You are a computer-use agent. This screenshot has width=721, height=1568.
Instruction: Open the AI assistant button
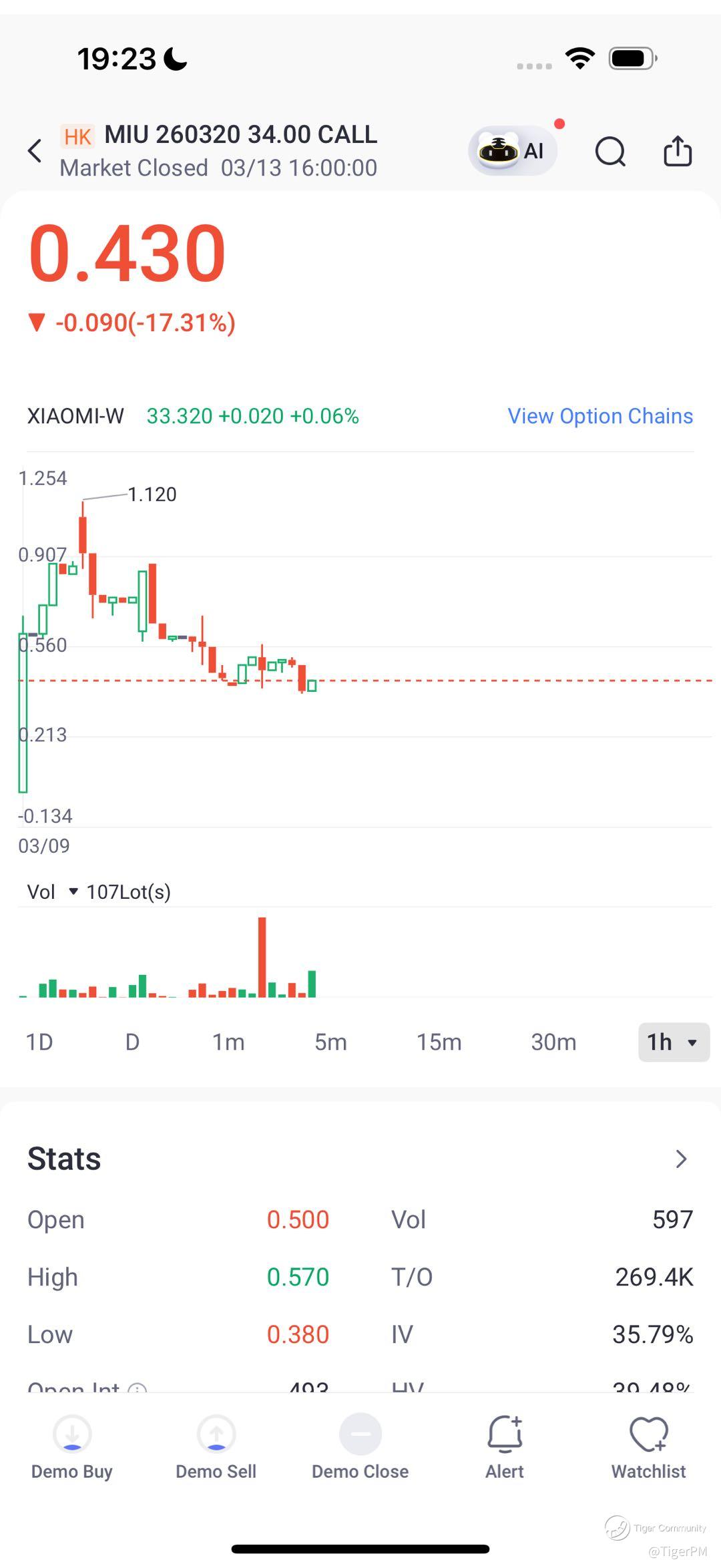[x=513, y=151]
